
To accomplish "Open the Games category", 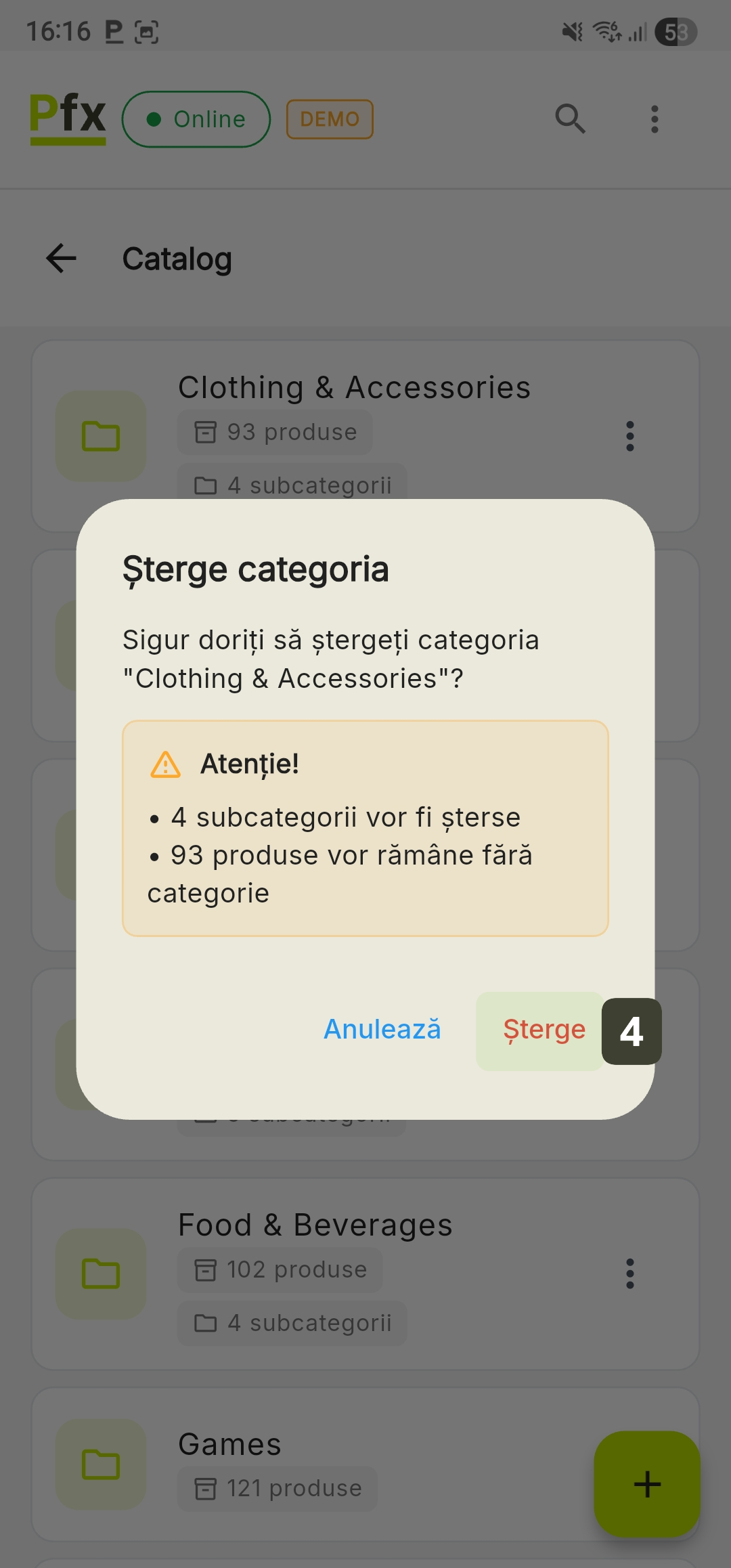I will click(x=230, y=1445).
